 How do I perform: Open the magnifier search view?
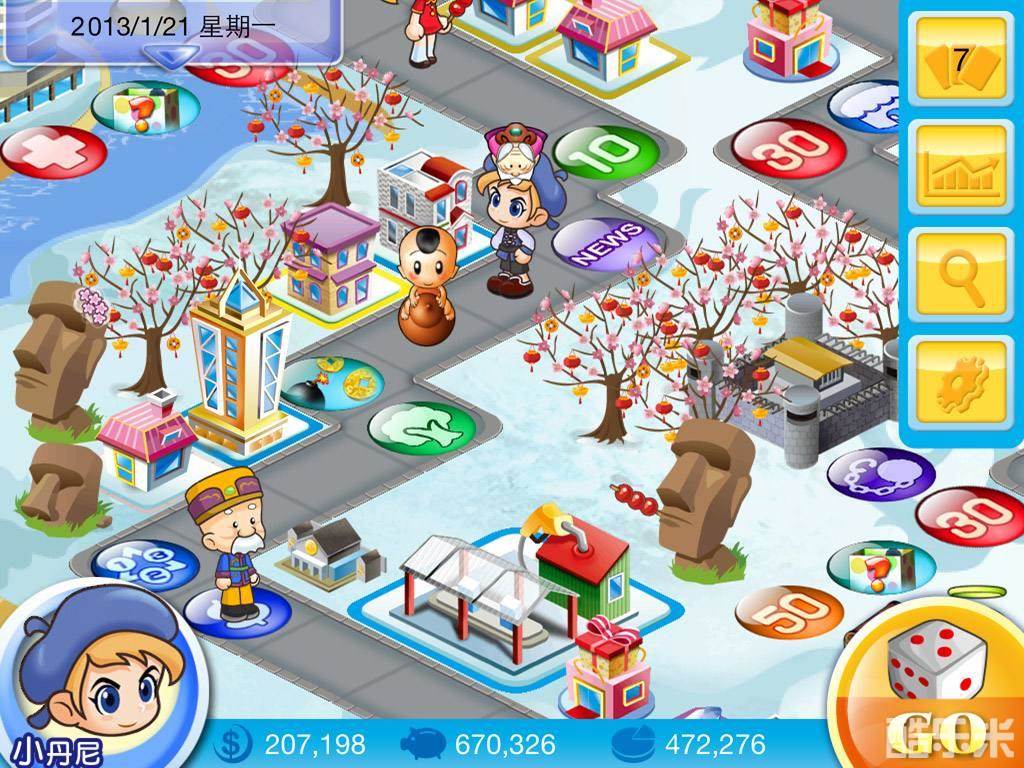960,275
